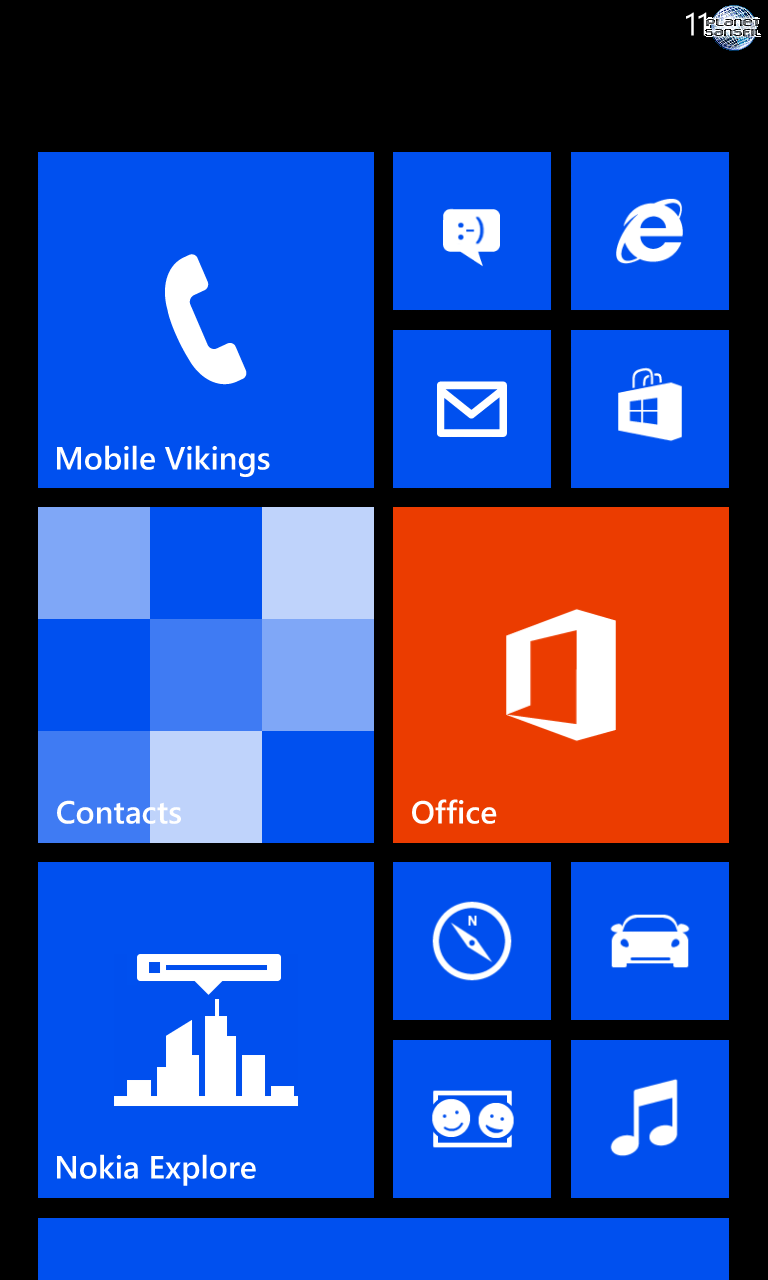
Task: Open the Mobile Vikings phone tile
Action: (206, 320)
